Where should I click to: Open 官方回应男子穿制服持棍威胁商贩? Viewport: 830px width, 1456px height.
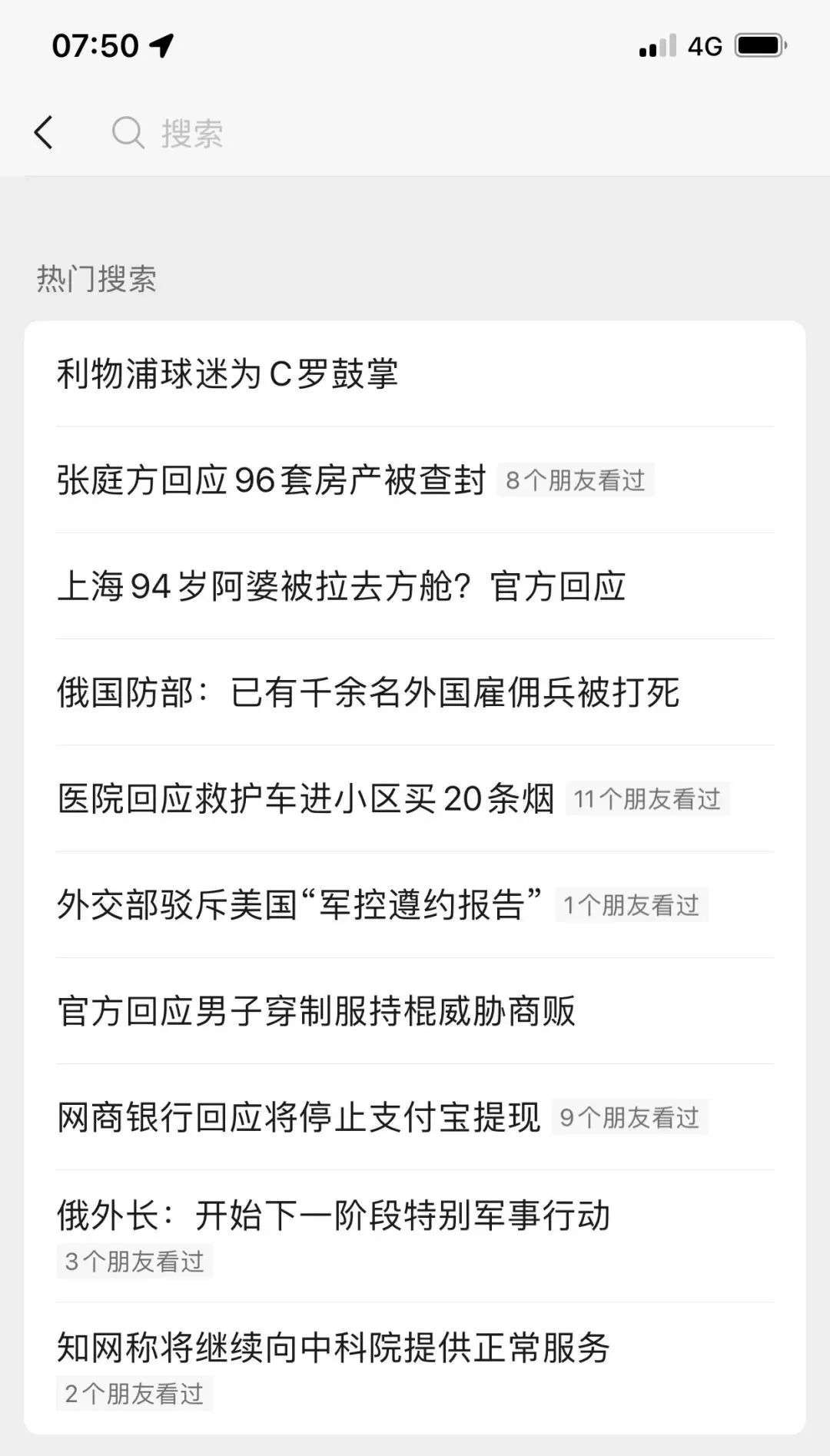tap(317, 1010)
